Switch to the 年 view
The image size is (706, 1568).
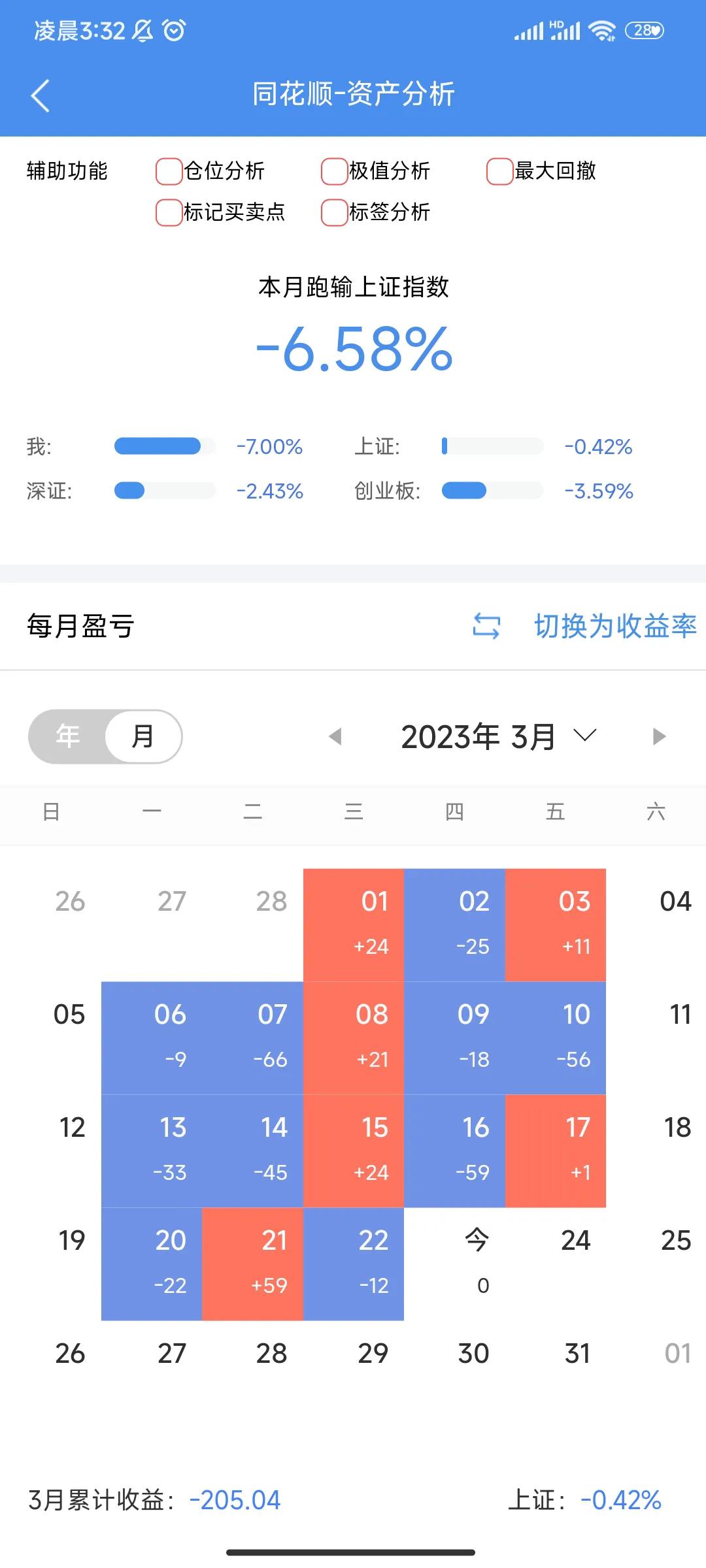click(67, 736)
